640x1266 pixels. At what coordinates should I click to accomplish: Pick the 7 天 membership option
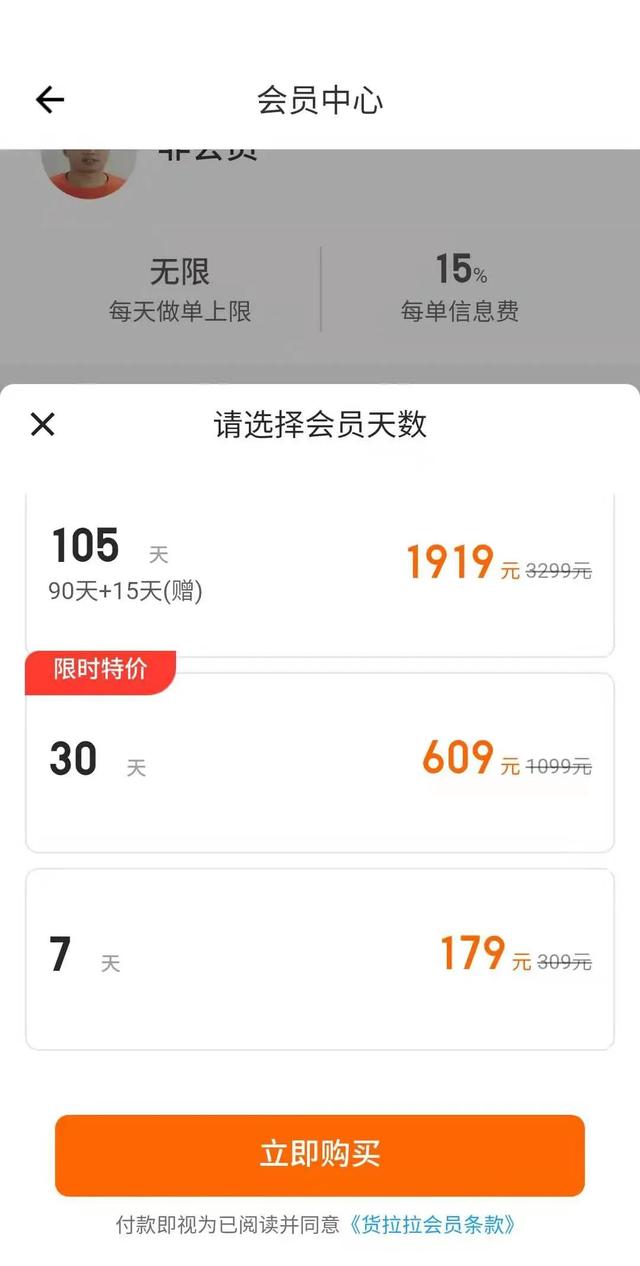[x=320, y=959]
